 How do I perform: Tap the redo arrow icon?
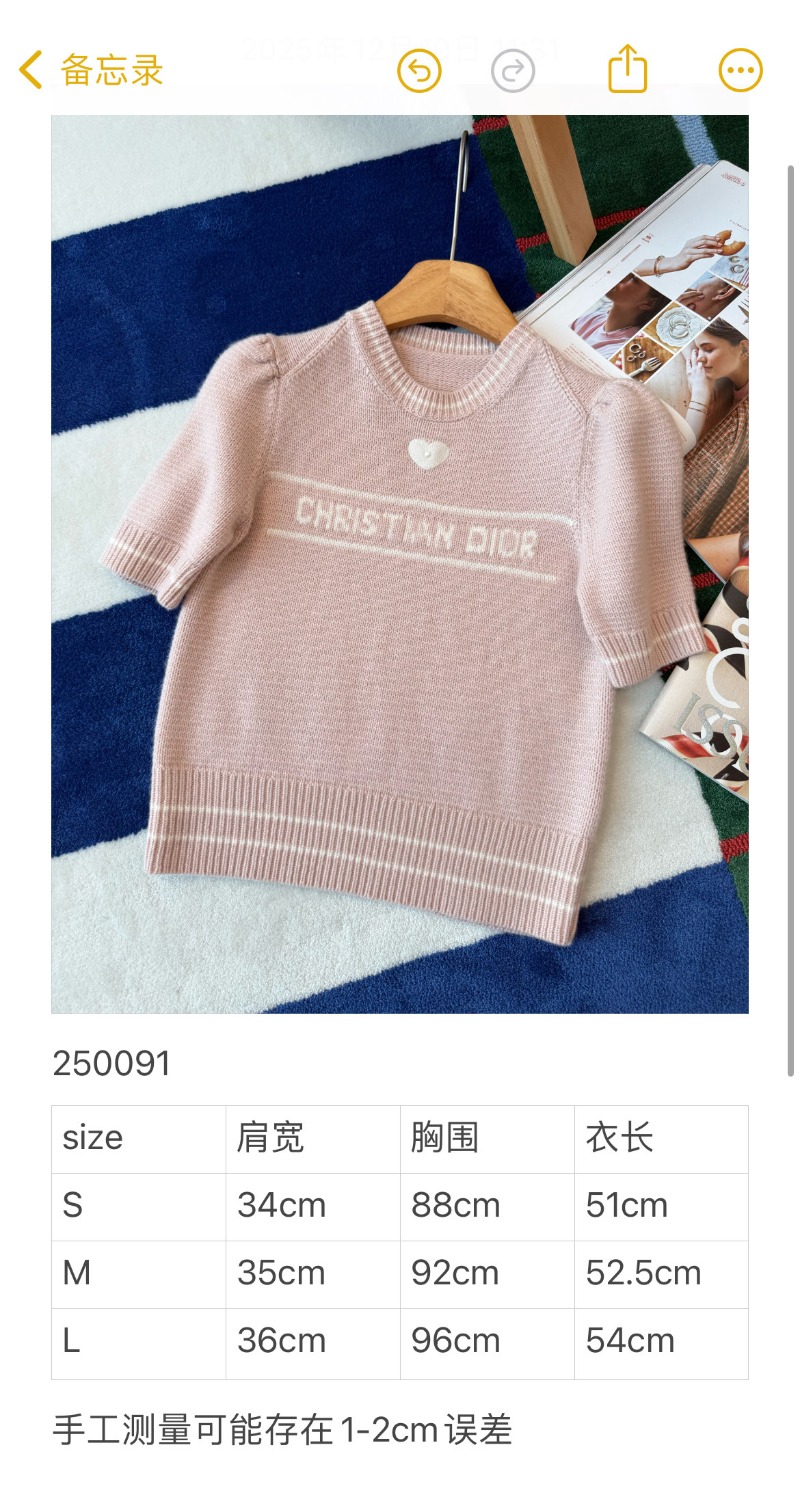513,71
